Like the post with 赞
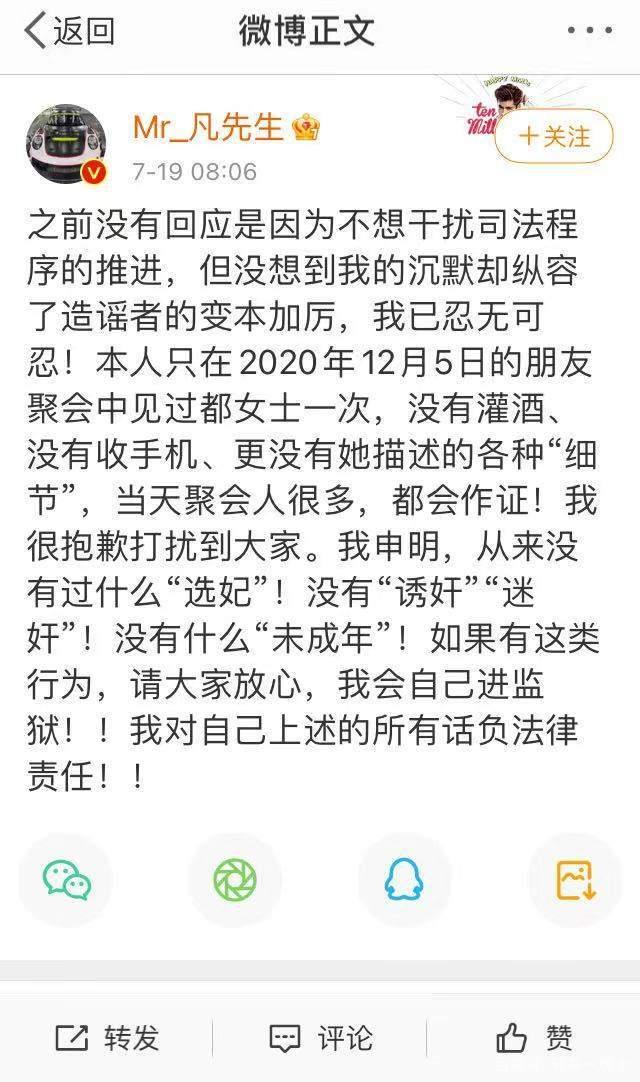 534,1037
